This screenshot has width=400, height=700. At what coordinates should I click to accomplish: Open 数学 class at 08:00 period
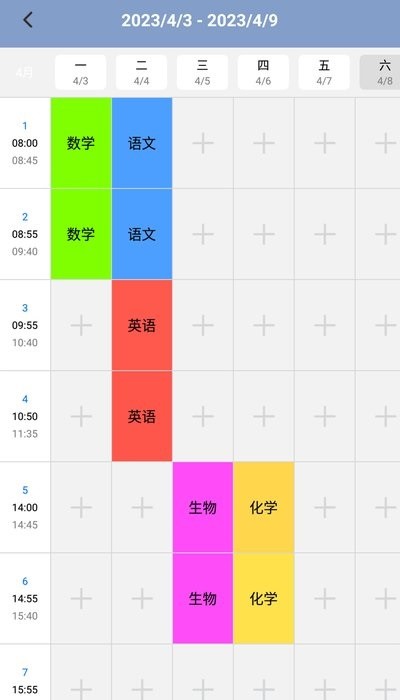[81, 143]
